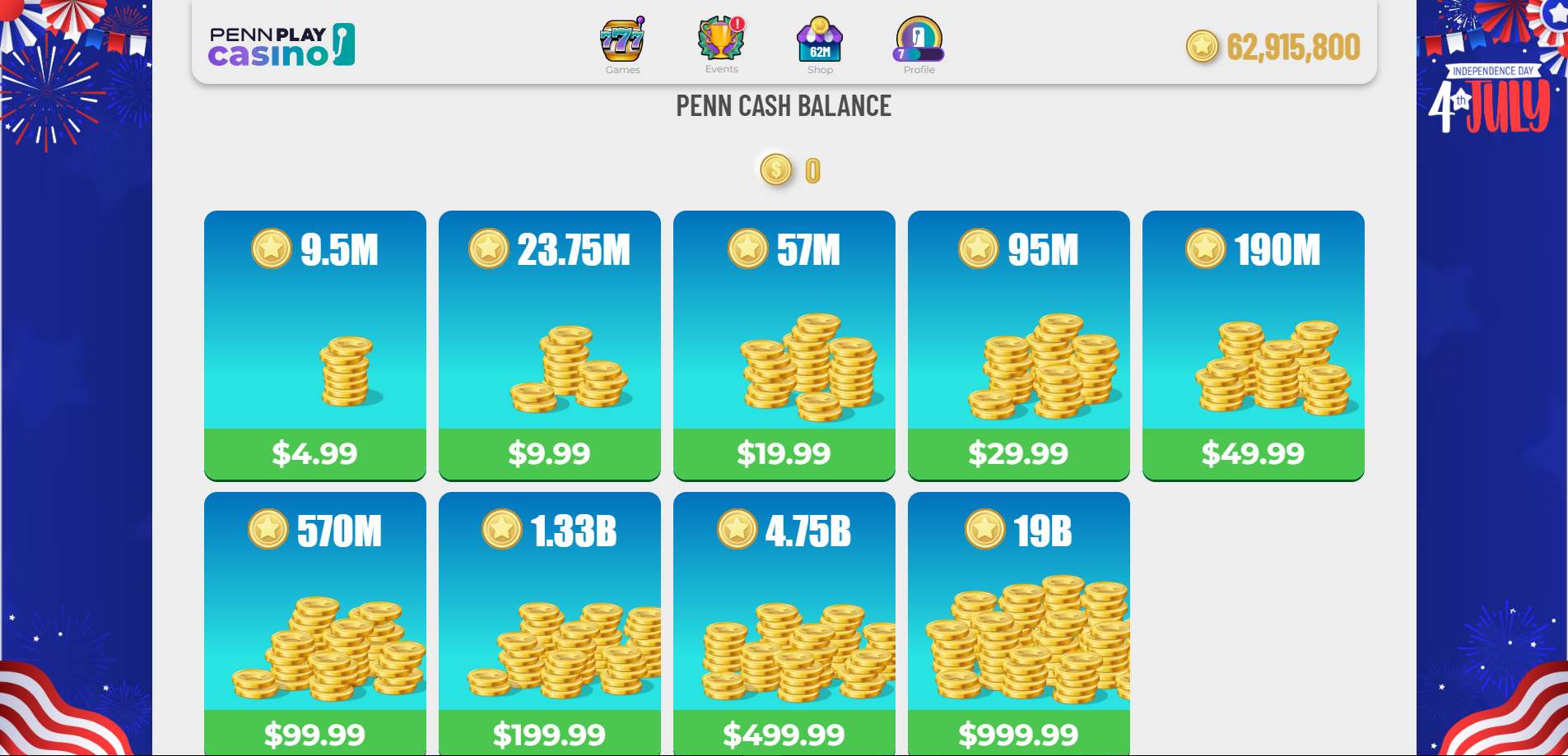This screenshot has width=1568, height=756.
Task: Select the 570M coin pack for $99.99
Action: tap(314, 732)
